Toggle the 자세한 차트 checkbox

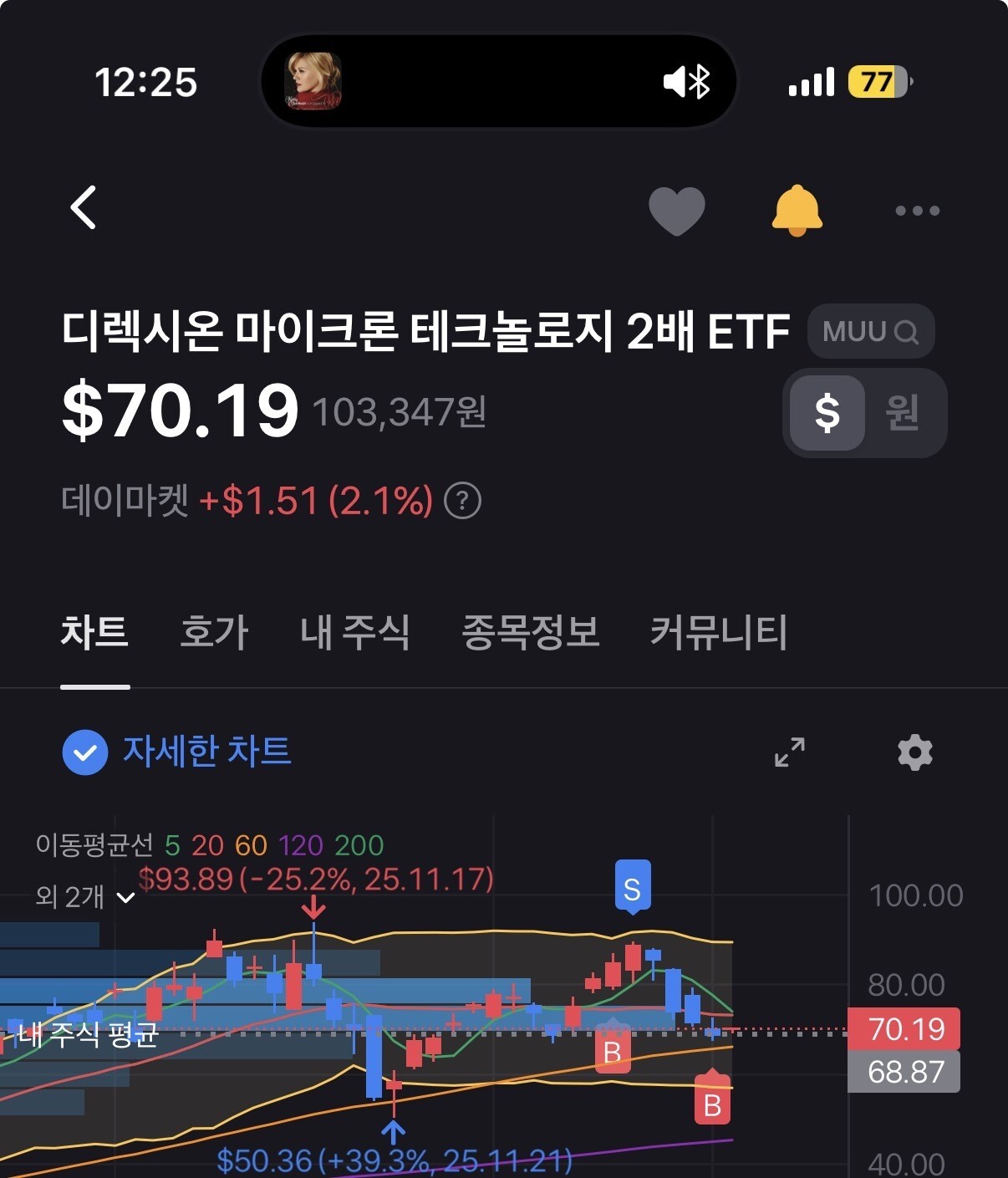coord(85,752)
